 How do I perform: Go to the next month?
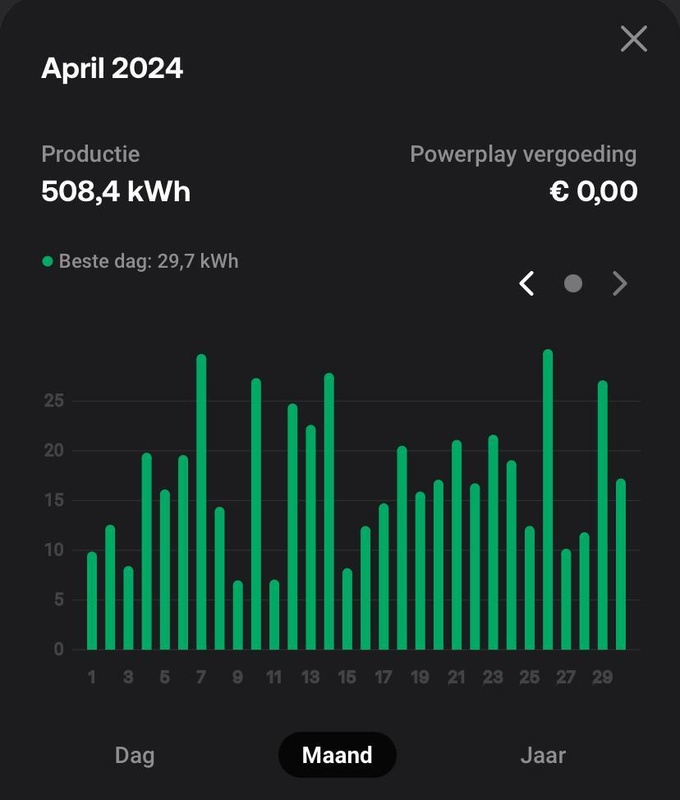pyautogui.click(x=620, y=284)
